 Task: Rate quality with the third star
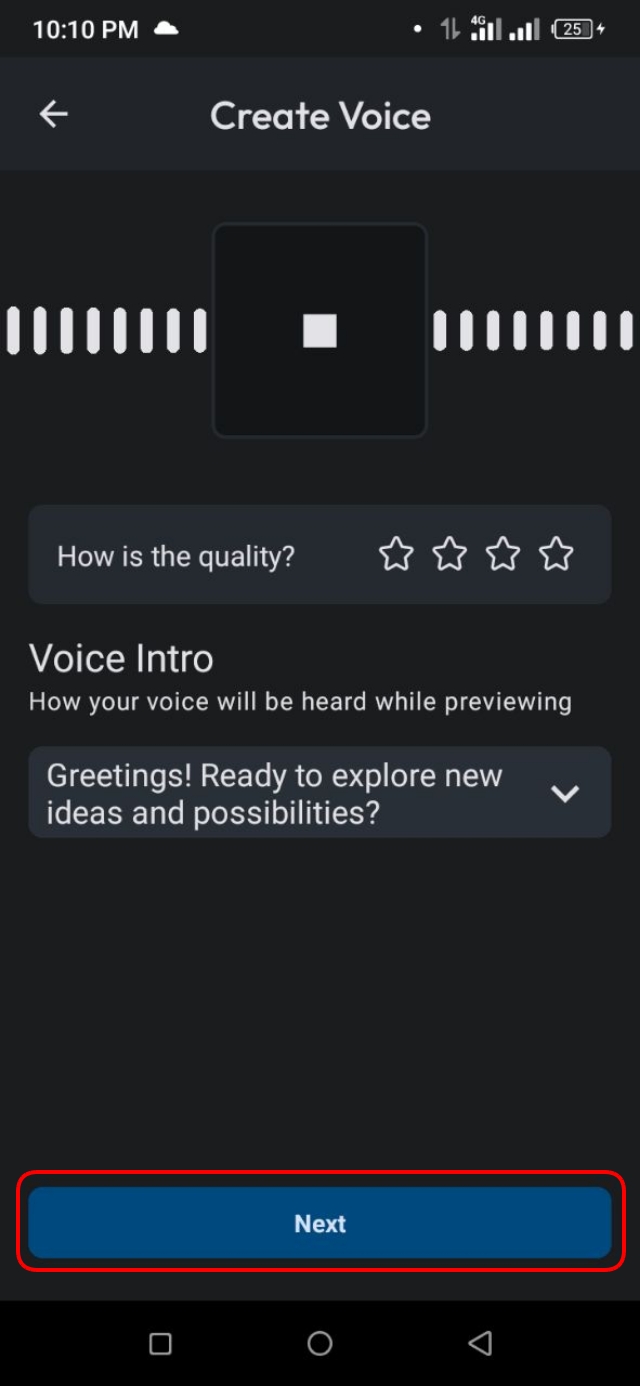tap(503, 554)
